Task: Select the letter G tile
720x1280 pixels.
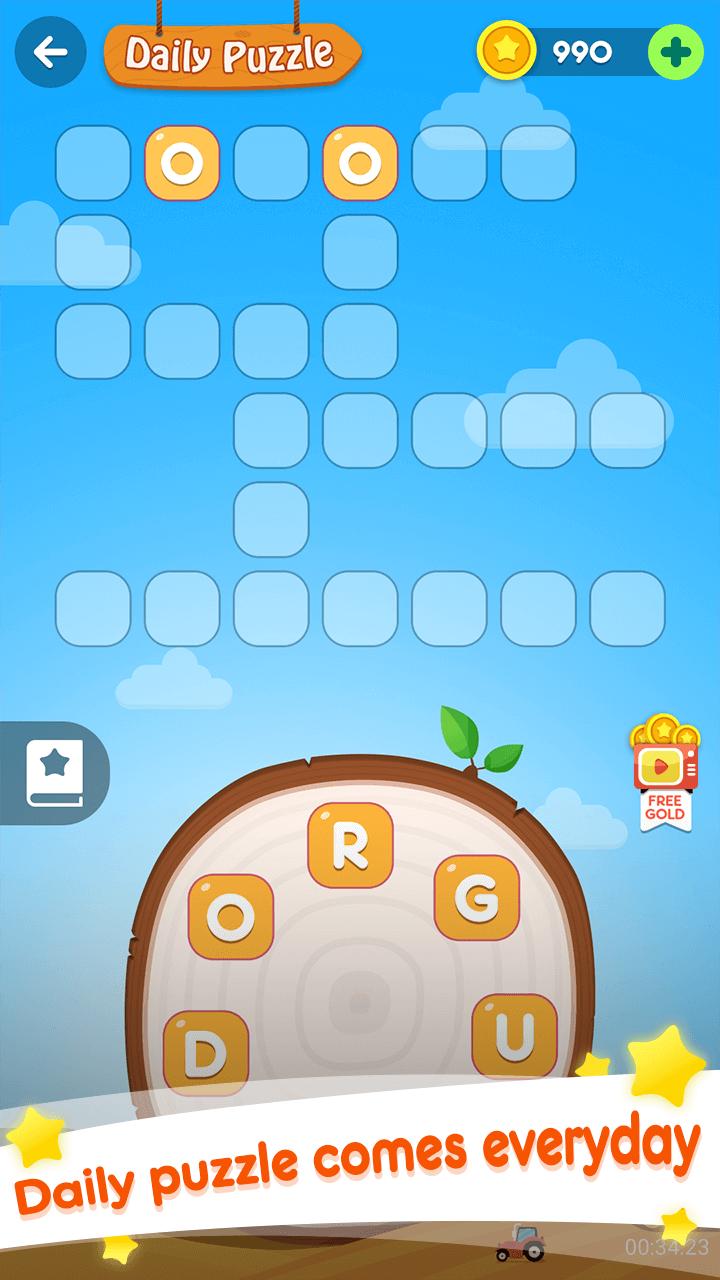Action: pos(476,898)
